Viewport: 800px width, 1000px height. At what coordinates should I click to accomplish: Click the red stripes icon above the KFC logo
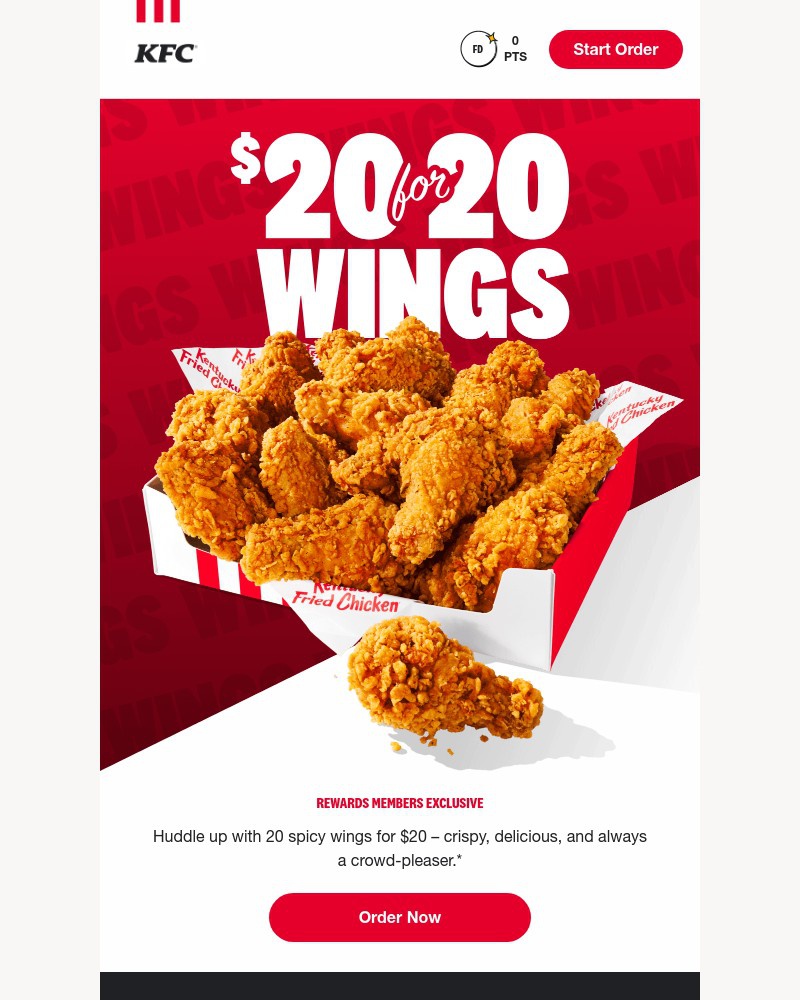coord(158,8)
